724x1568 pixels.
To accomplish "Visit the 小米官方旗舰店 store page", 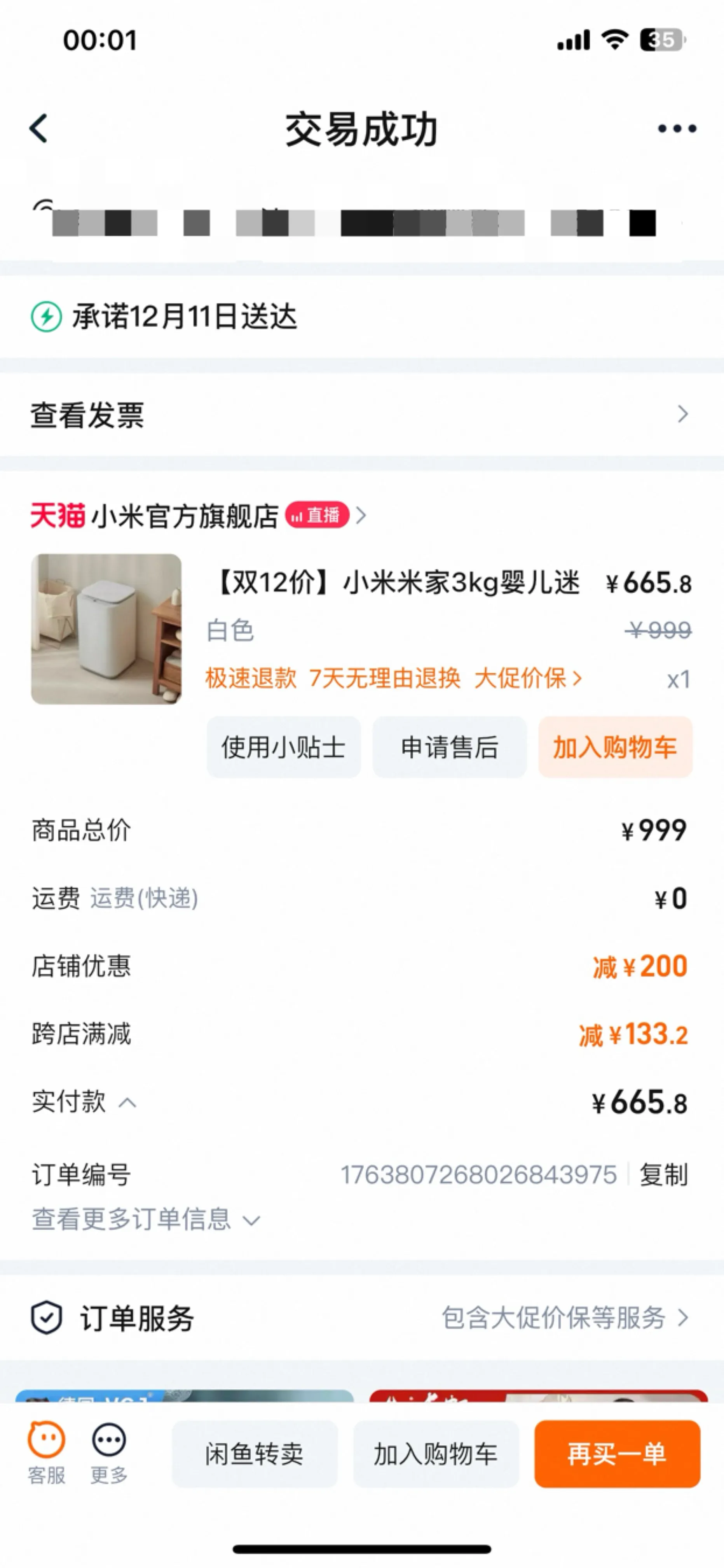I will tap(199, 516).
